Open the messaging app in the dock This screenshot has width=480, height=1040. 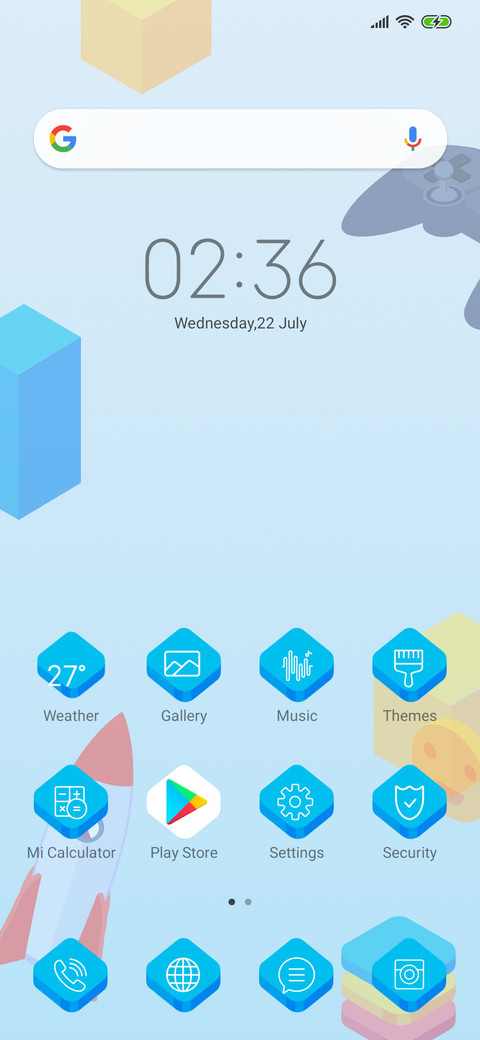click(x=296, y=975)
